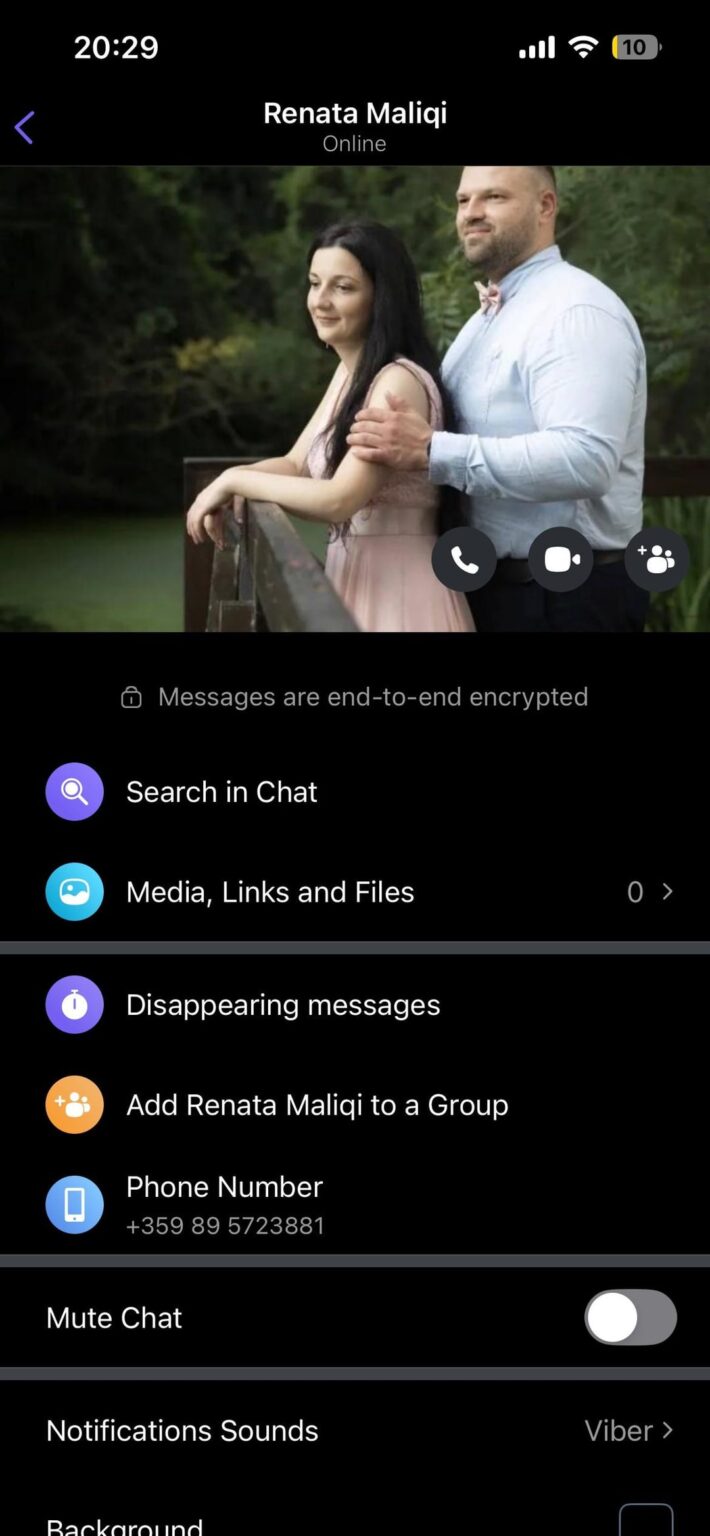710x1536 pixels.
Task: Go back using the top-left arrow
Action: [25, 127]
